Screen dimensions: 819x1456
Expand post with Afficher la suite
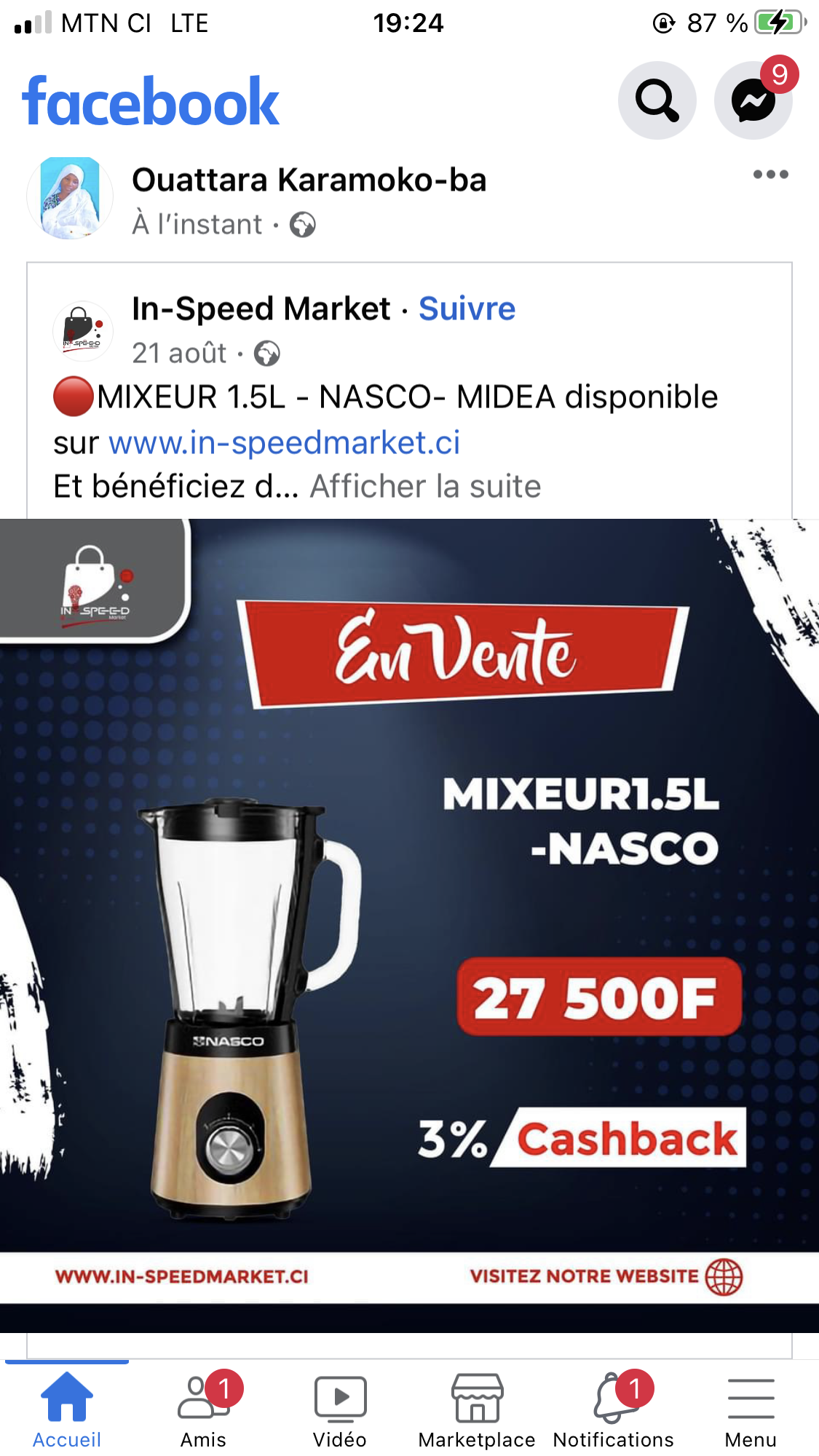(x=425, y=486)
